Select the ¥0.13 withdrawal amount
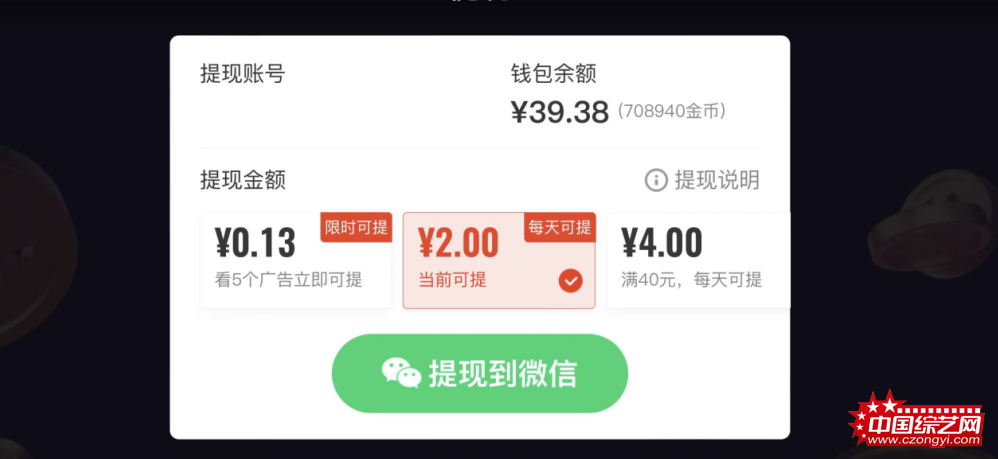 click(295, 260)
